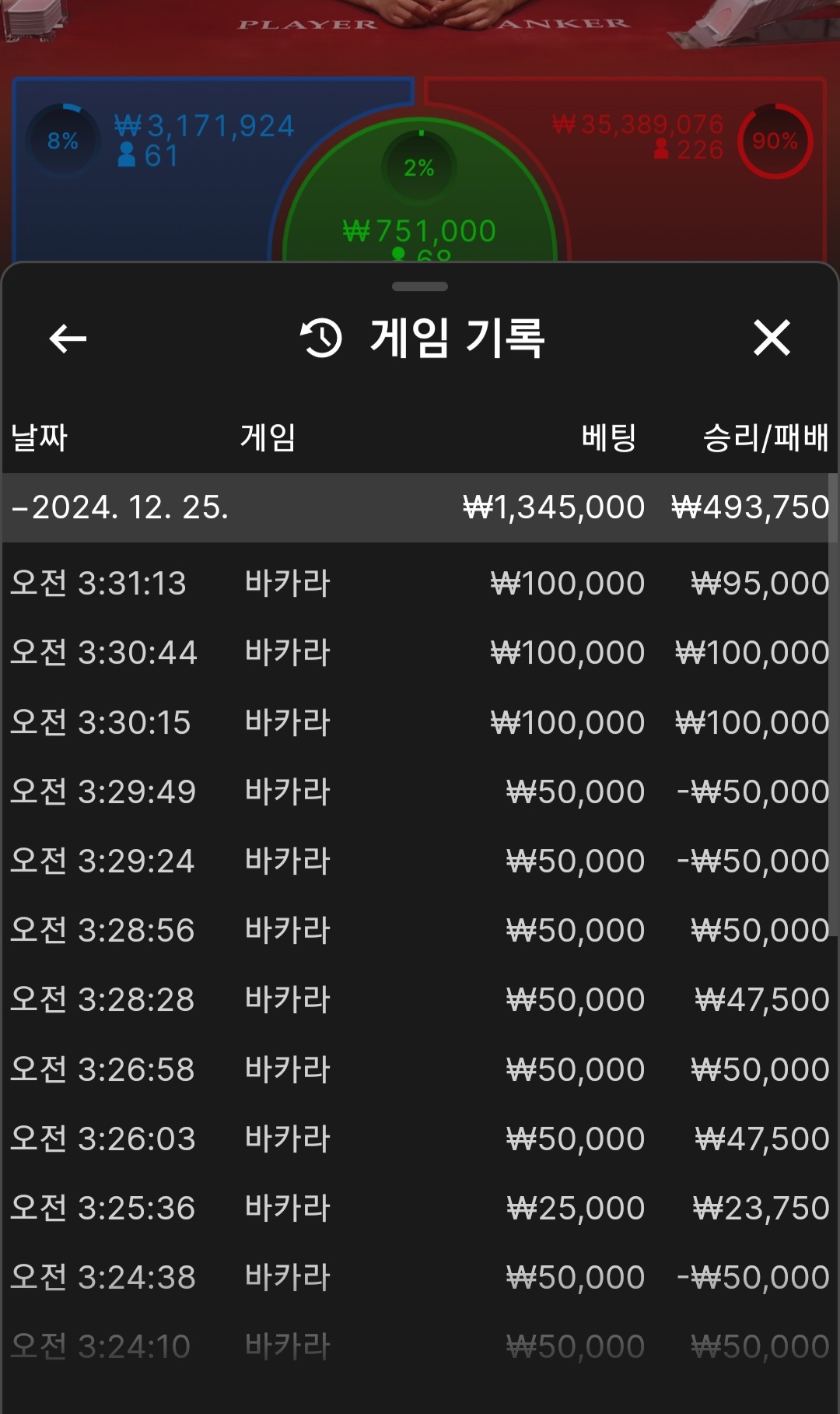Screen dimensions: 840x1414
Task: Open the 오전 3:26:58 baccarat record
Action: [416, 1069]
